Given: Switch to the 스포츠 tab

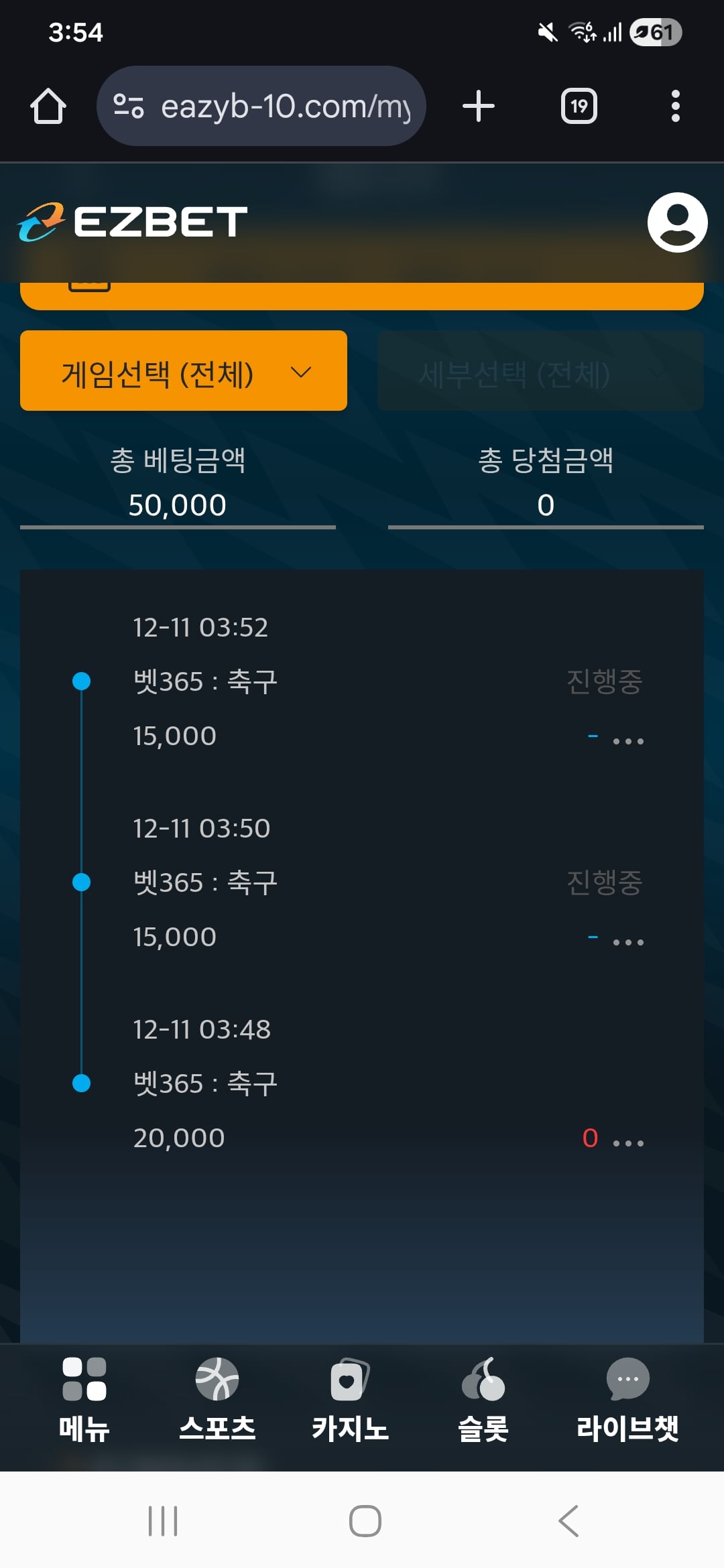Looking at the screenshot, I should pos(217,1399).
